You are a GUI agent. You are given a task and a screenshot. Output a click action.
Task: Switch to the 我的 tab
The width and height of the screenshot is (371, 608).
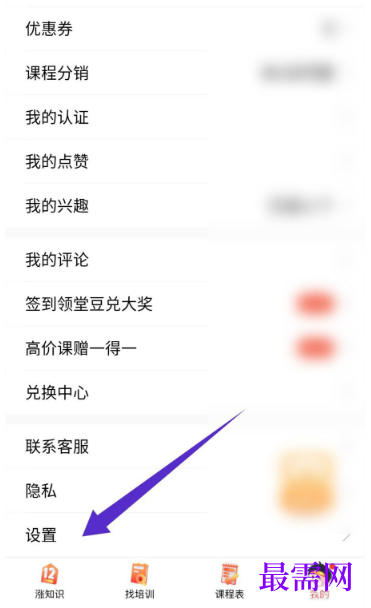tap(319, 581)
